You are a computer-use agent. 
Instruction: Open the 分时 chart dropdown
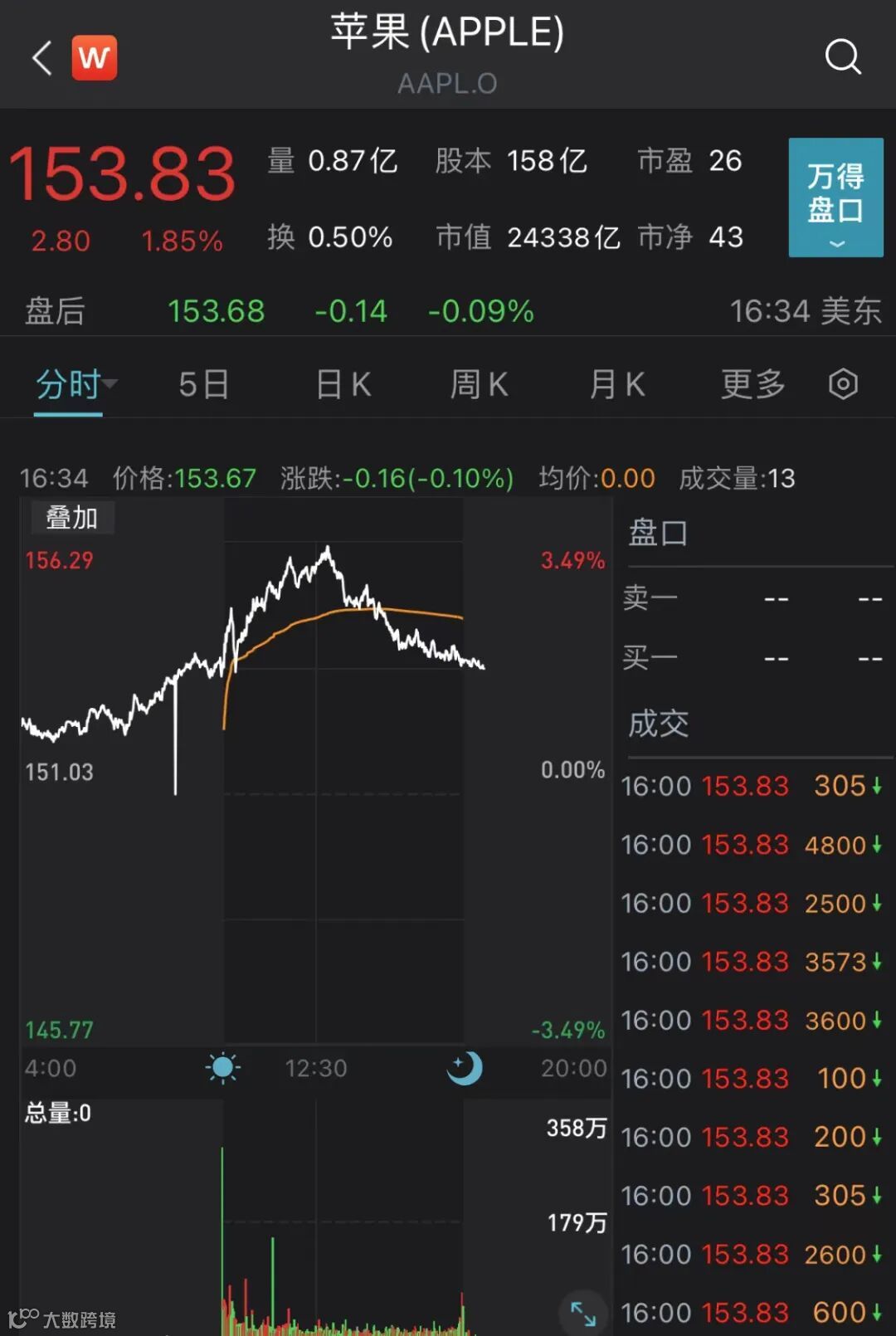click(76, 384)
